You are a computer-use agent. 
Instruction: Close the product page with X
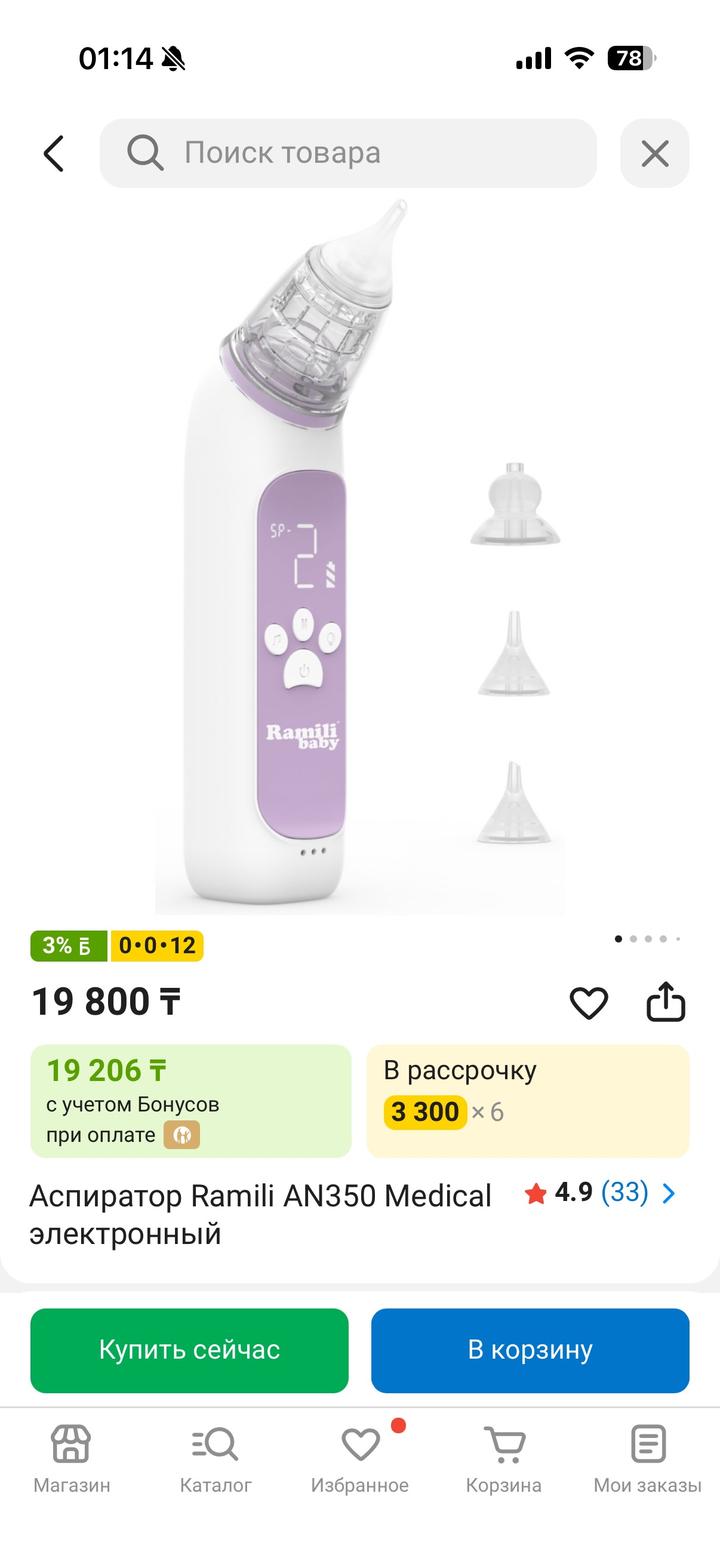pyautogui.click(x=655, y=154)
